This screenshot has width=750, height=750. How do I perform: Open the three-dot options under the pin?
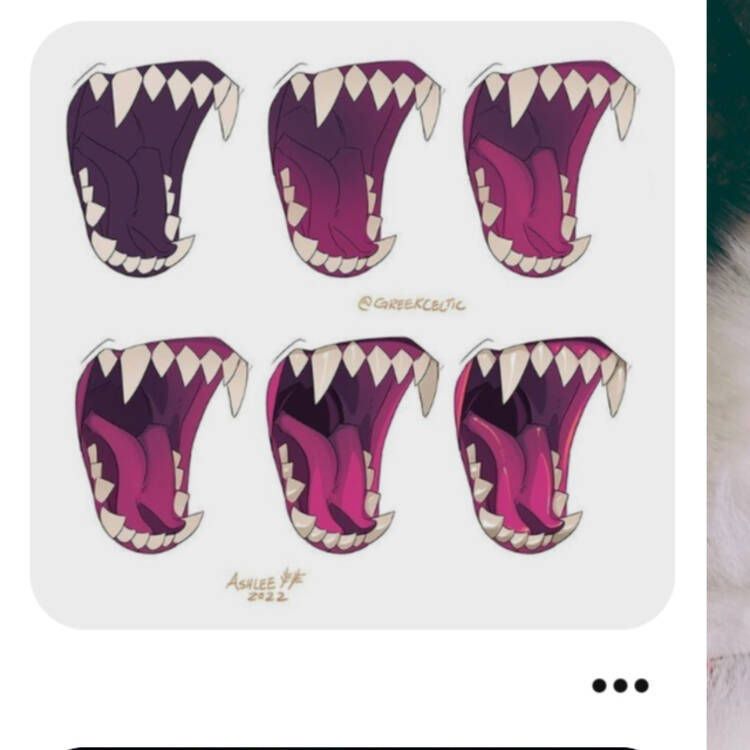(x=620, y=685)
